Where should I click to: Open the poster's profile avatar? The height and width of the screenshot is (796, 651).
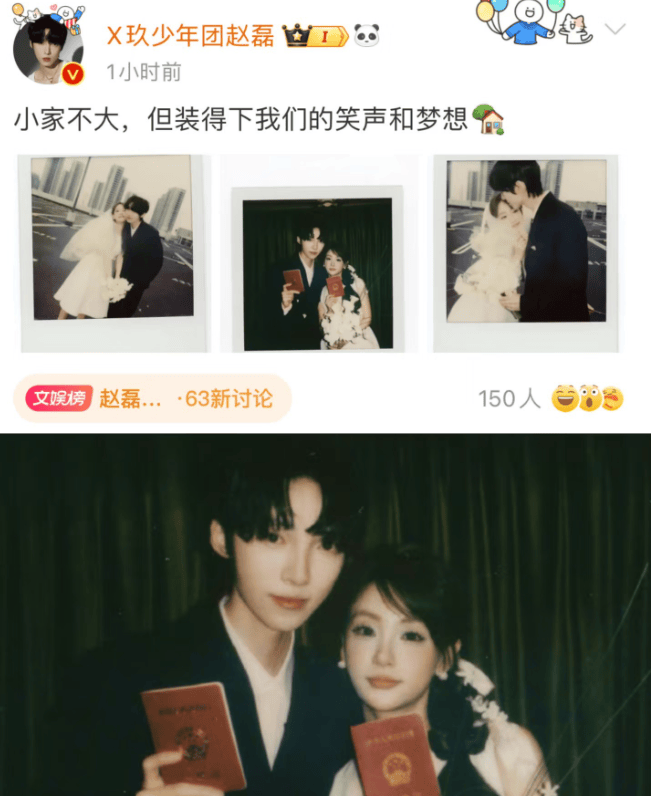47,48
